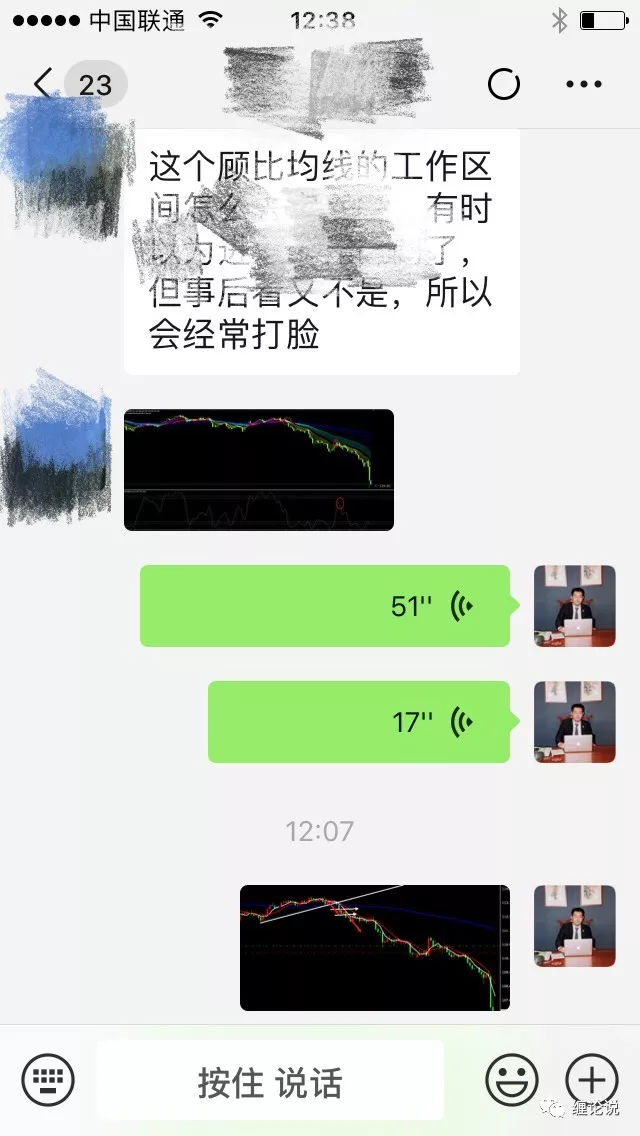640x1136 pixels.
Task: Switch to the keyboard text input
Action: tap(48, 1080)
